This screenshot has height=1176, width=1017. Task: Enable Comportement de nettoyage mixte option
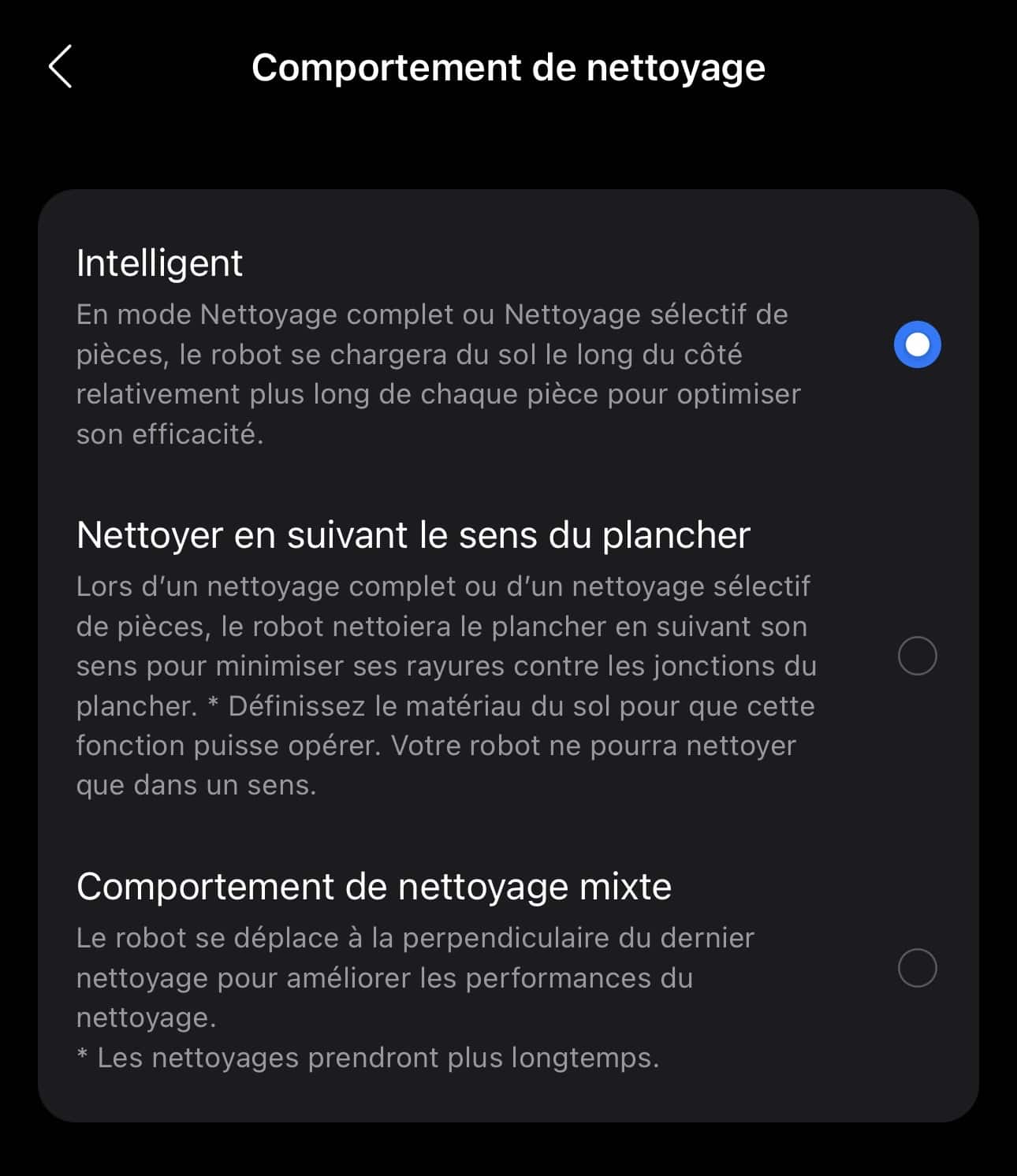917,968
